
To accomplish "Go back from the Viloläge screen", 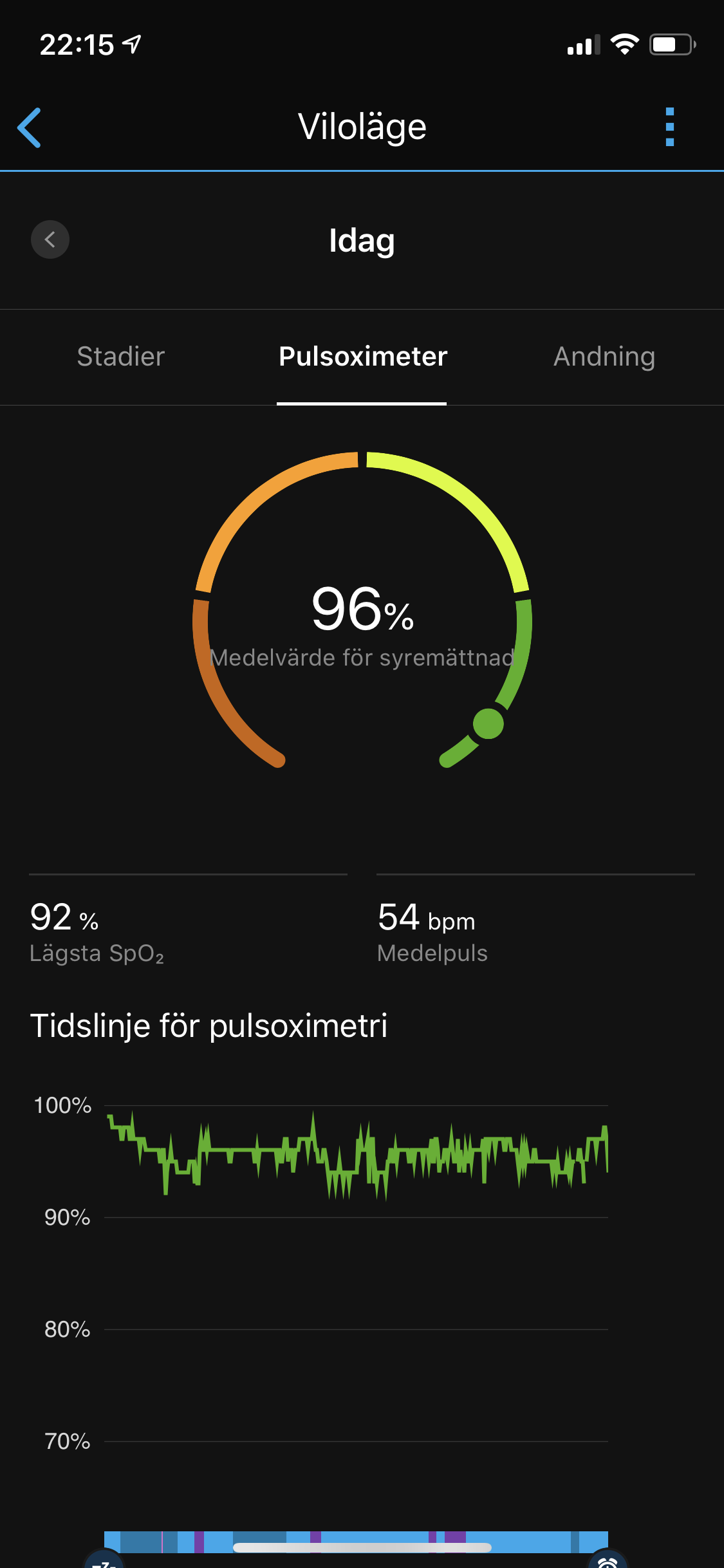I will (30, 127).
